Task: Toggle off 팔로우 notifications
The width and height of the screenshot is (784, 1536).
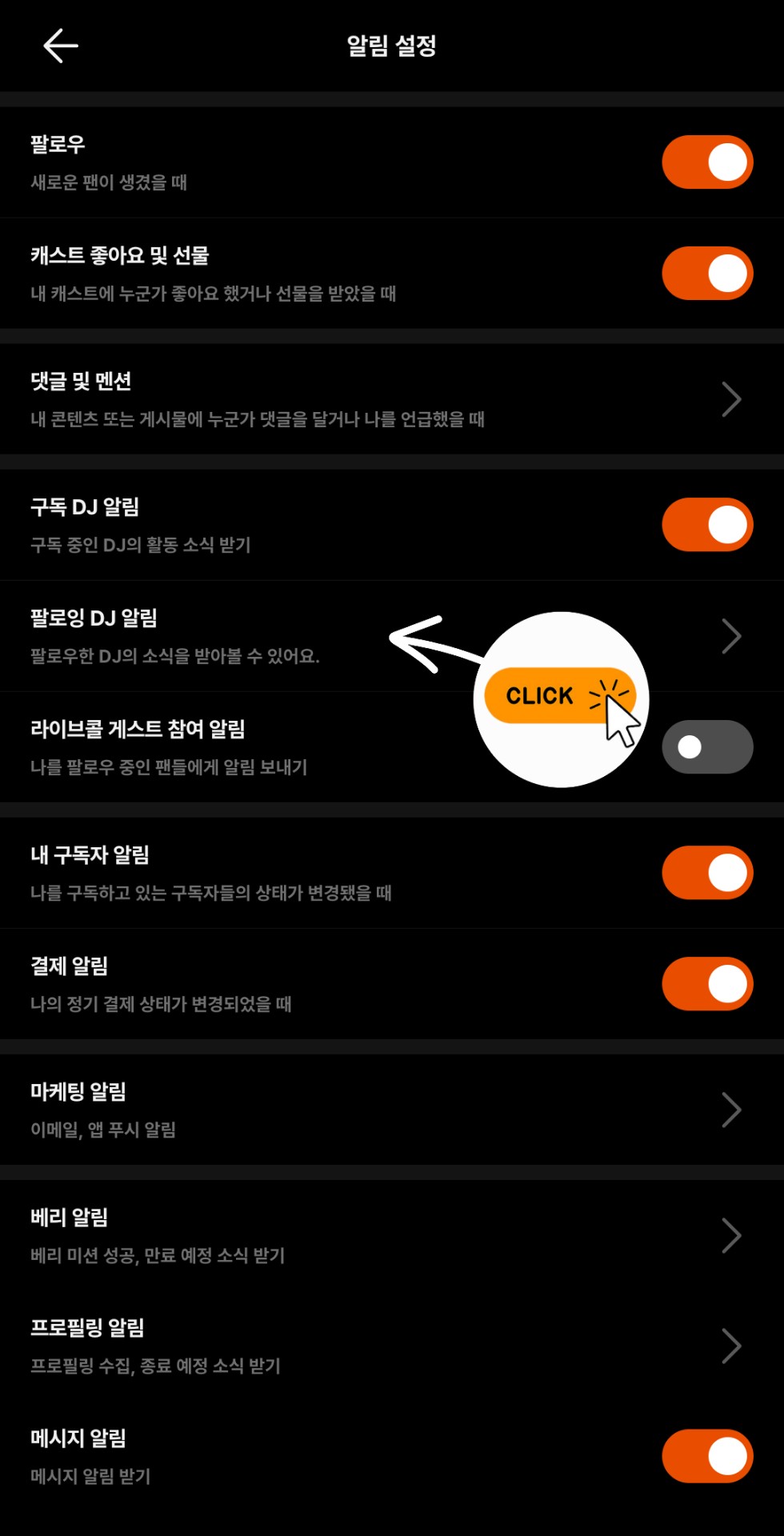Action: 706,162
